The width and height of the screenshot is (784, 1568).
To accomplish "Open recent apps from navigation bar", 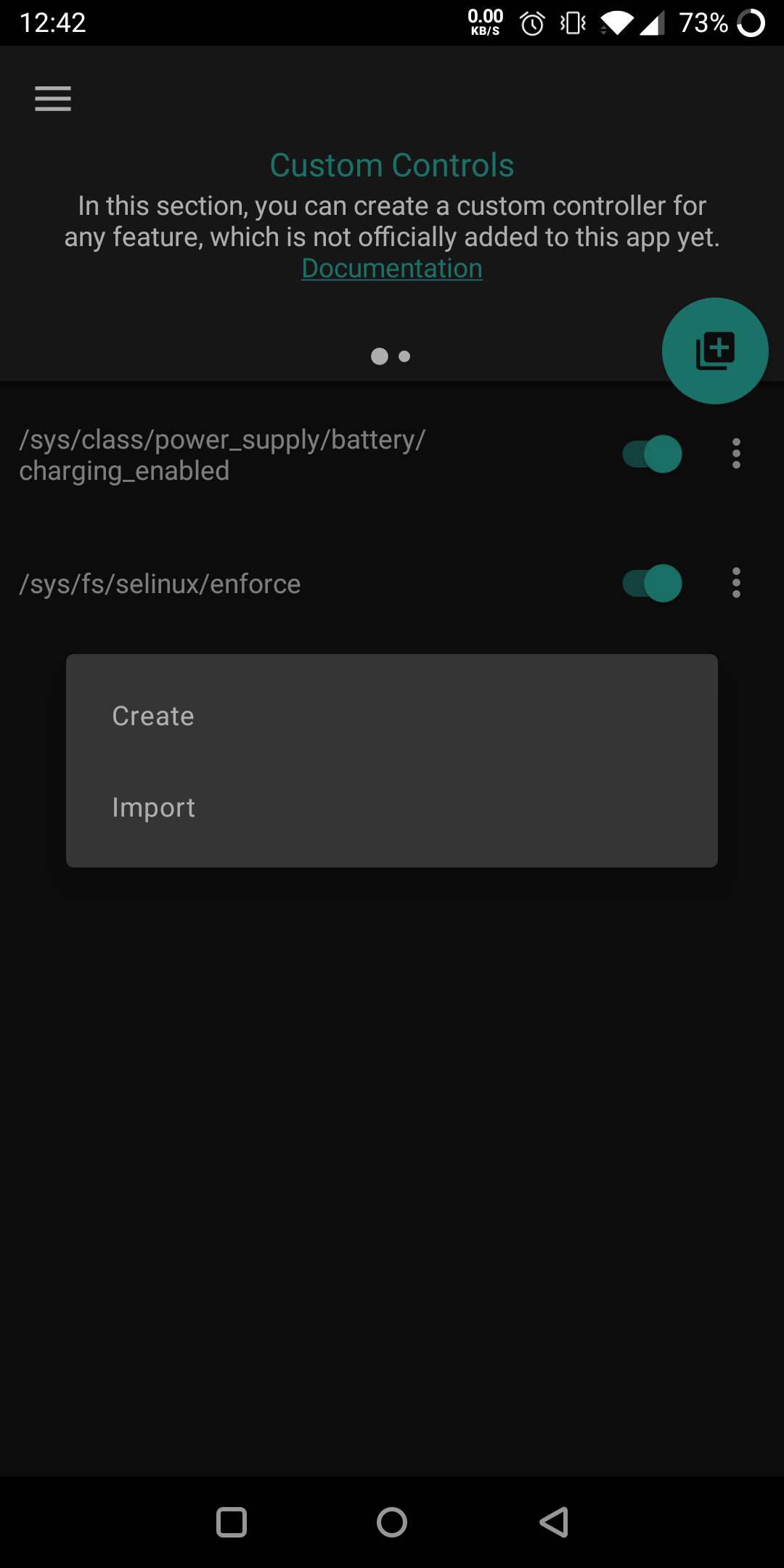I will [232, 1522].
